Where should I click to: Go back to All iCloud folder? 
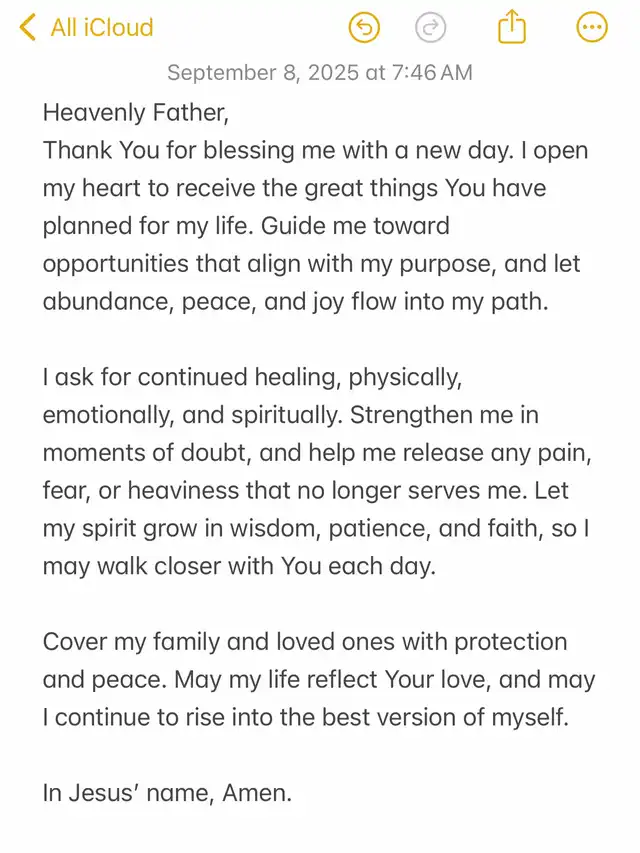point(87,27)
